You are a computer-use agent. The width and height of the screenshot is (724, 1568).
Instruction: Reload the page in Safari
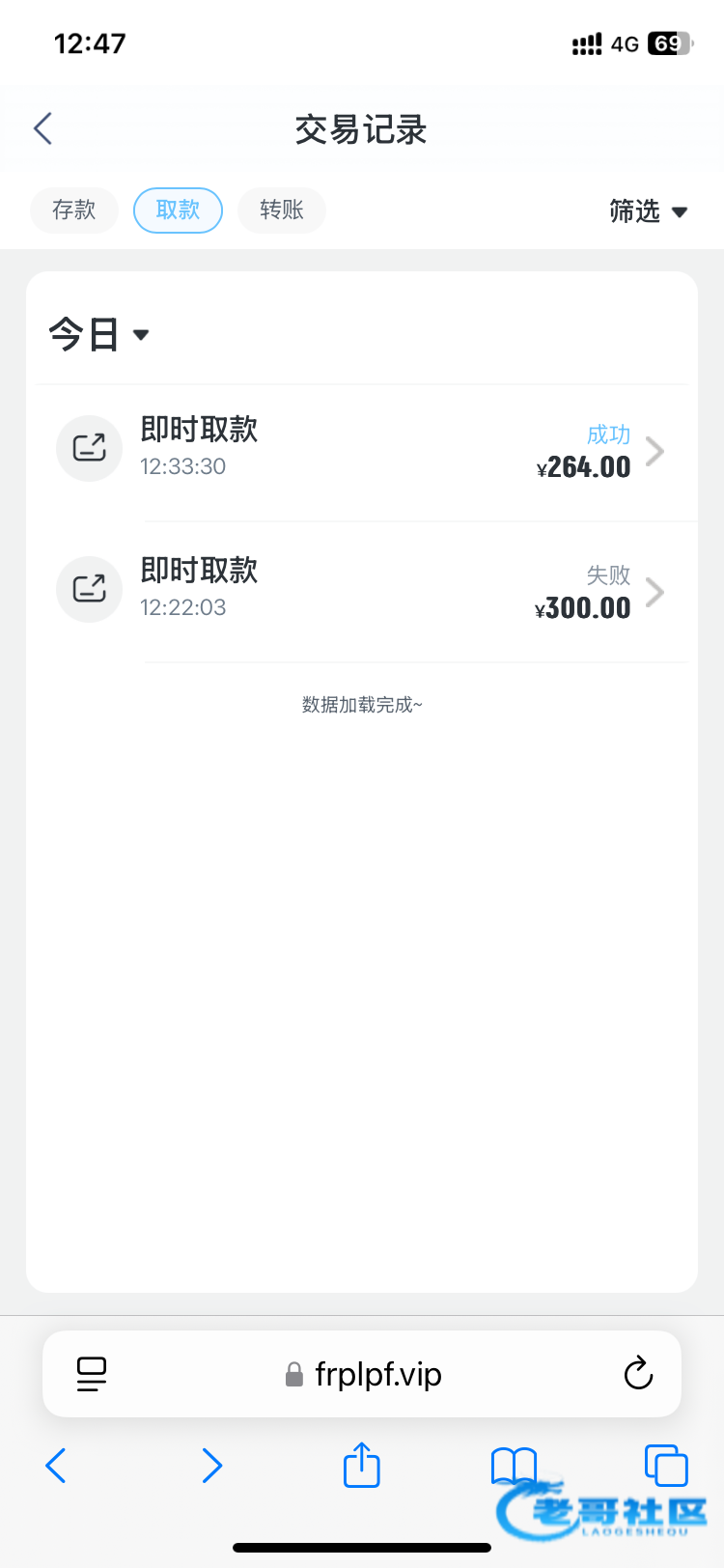638,1373
